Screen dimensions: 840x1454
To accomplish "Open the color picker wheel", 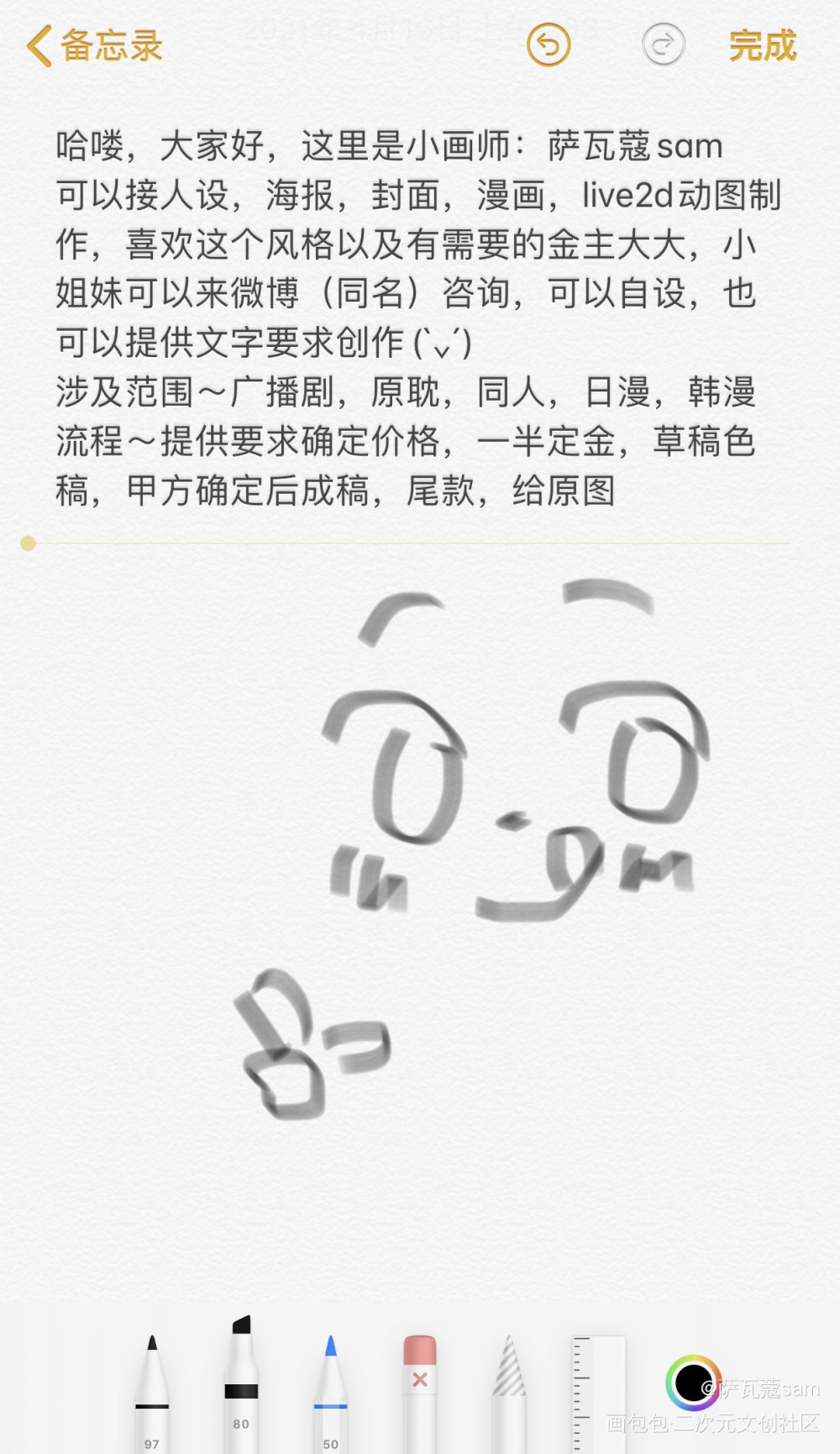I will click(x=692, y=1382).
